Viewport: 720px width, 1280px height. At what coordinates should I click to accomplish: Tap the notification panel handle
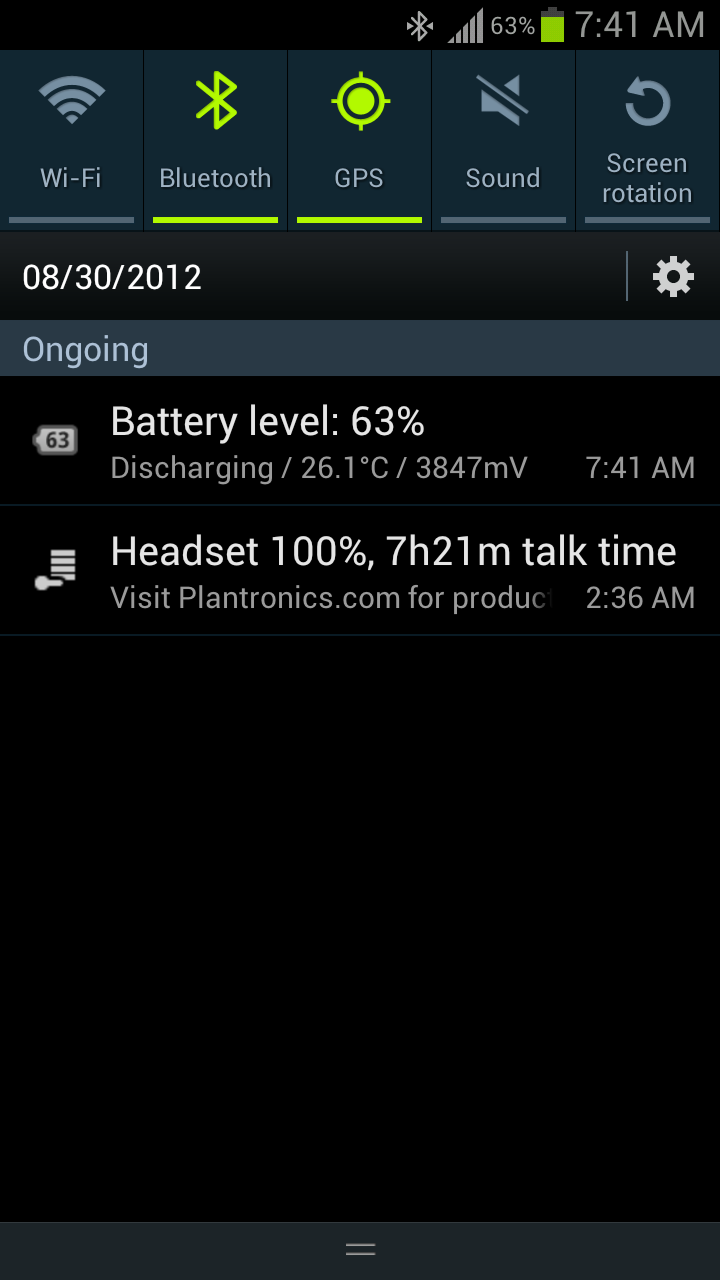pos(360,1249)
